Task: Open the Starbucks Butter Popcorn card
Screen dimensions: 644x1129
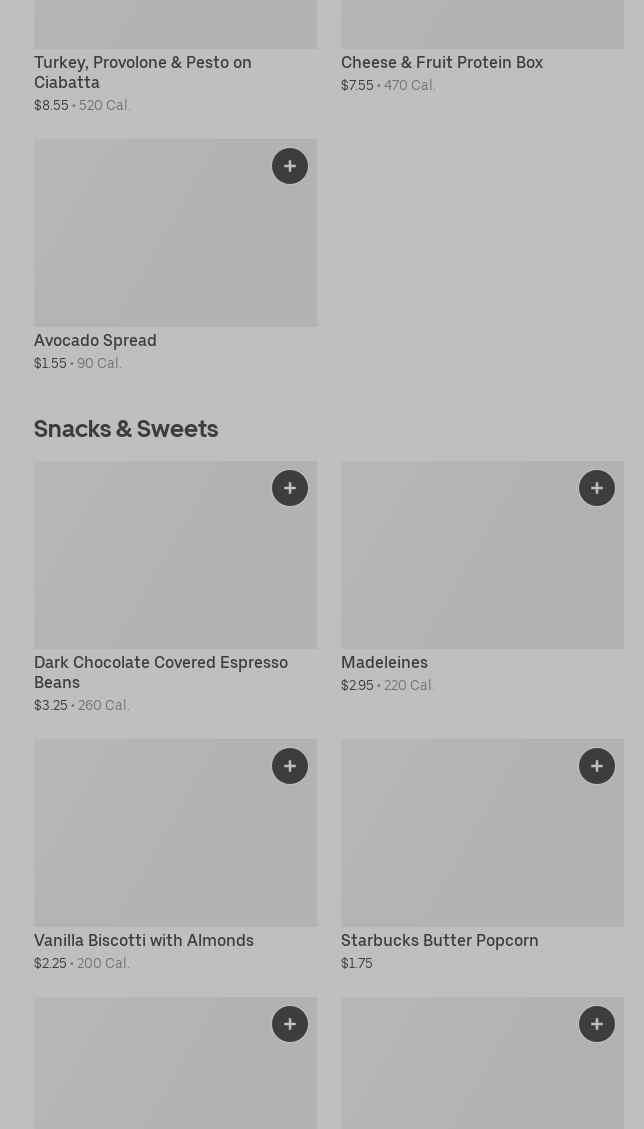Action: point(483,855)
